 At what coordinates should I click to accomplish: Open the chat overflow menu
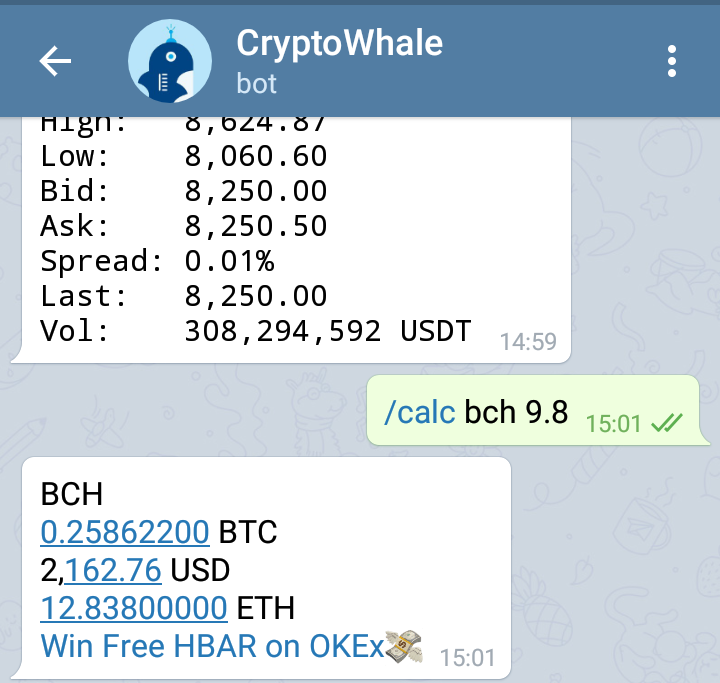pyautogui.click(x=672, y=62)
